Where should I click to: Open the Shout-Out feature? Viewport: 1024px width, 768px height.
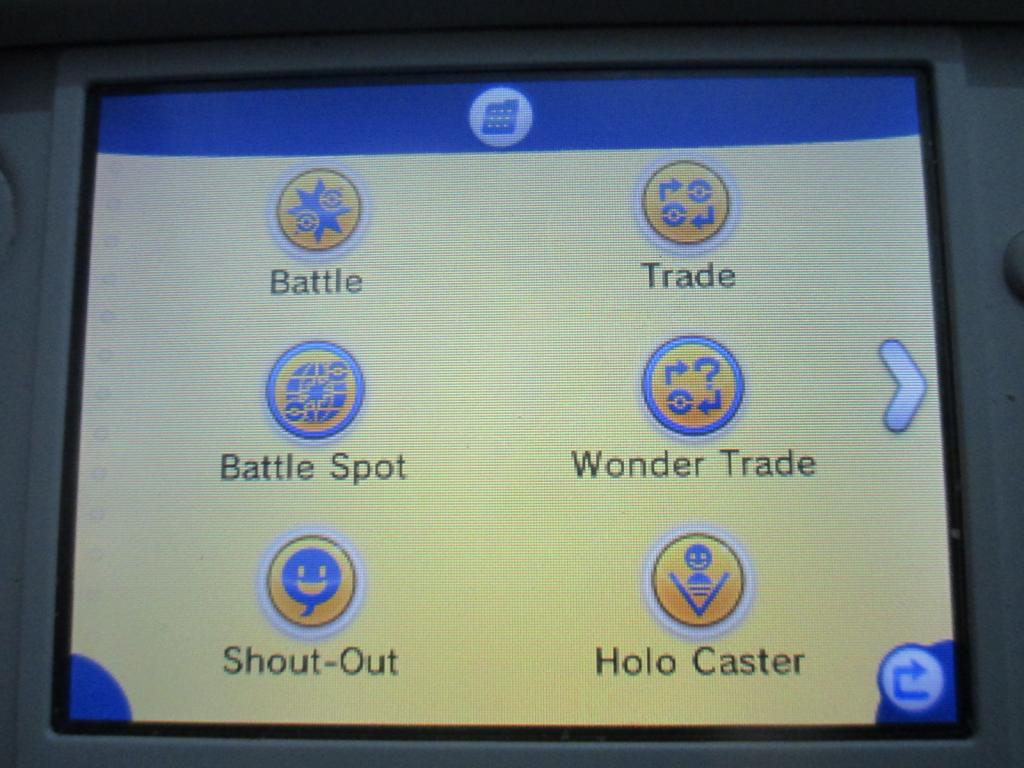click(x=311, y=582)
